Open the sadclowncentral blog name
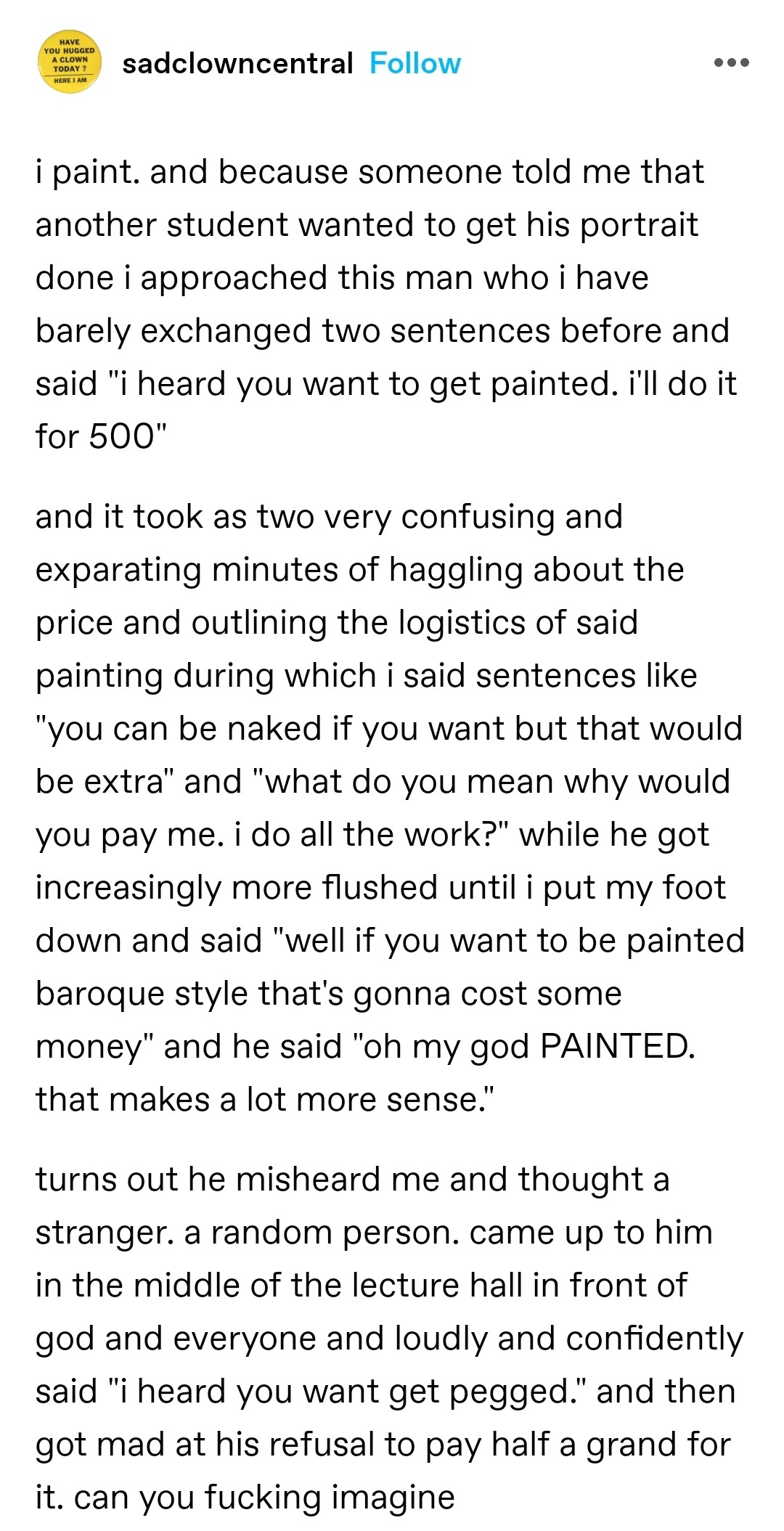 tap(237, 64)
